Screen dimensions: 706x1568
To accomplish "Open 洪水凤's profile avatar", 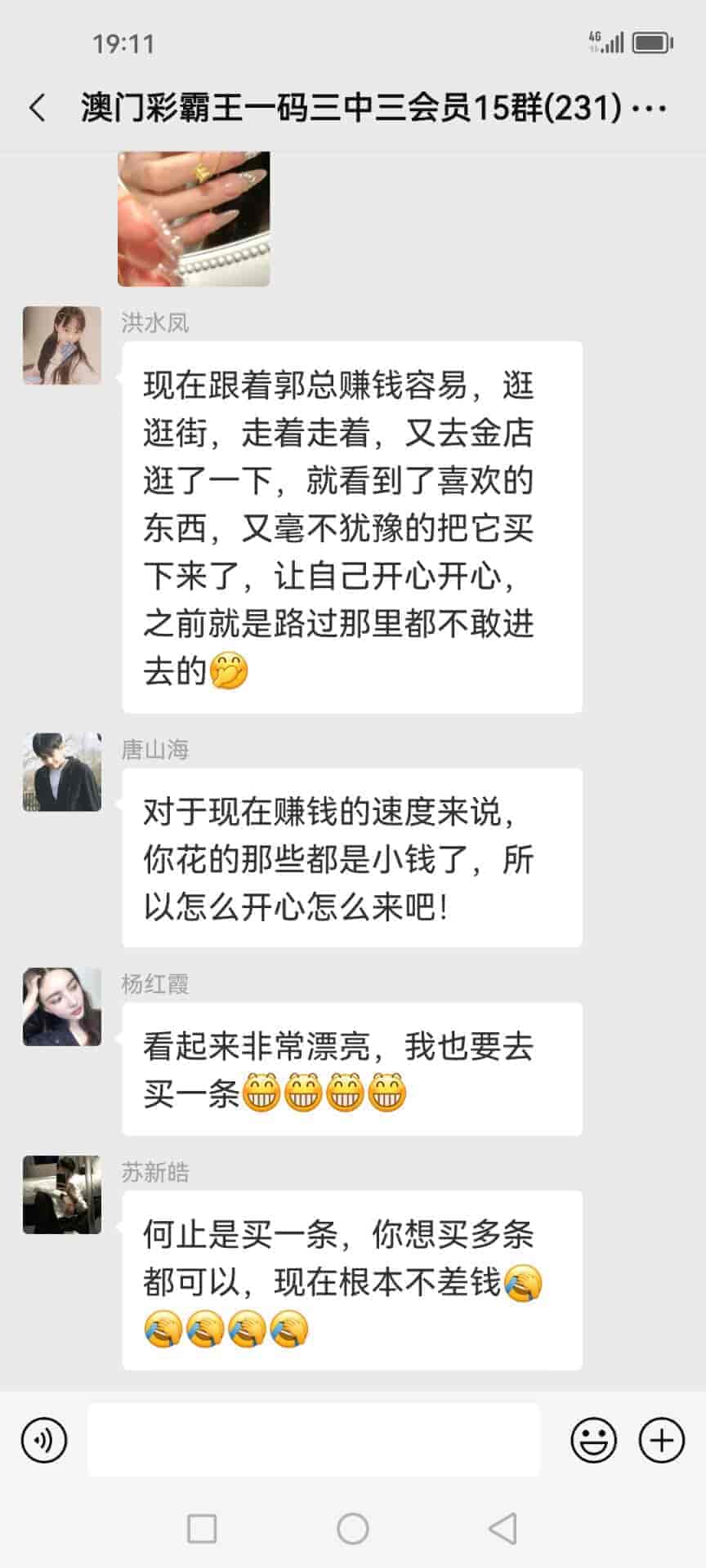I will [62, 345].
